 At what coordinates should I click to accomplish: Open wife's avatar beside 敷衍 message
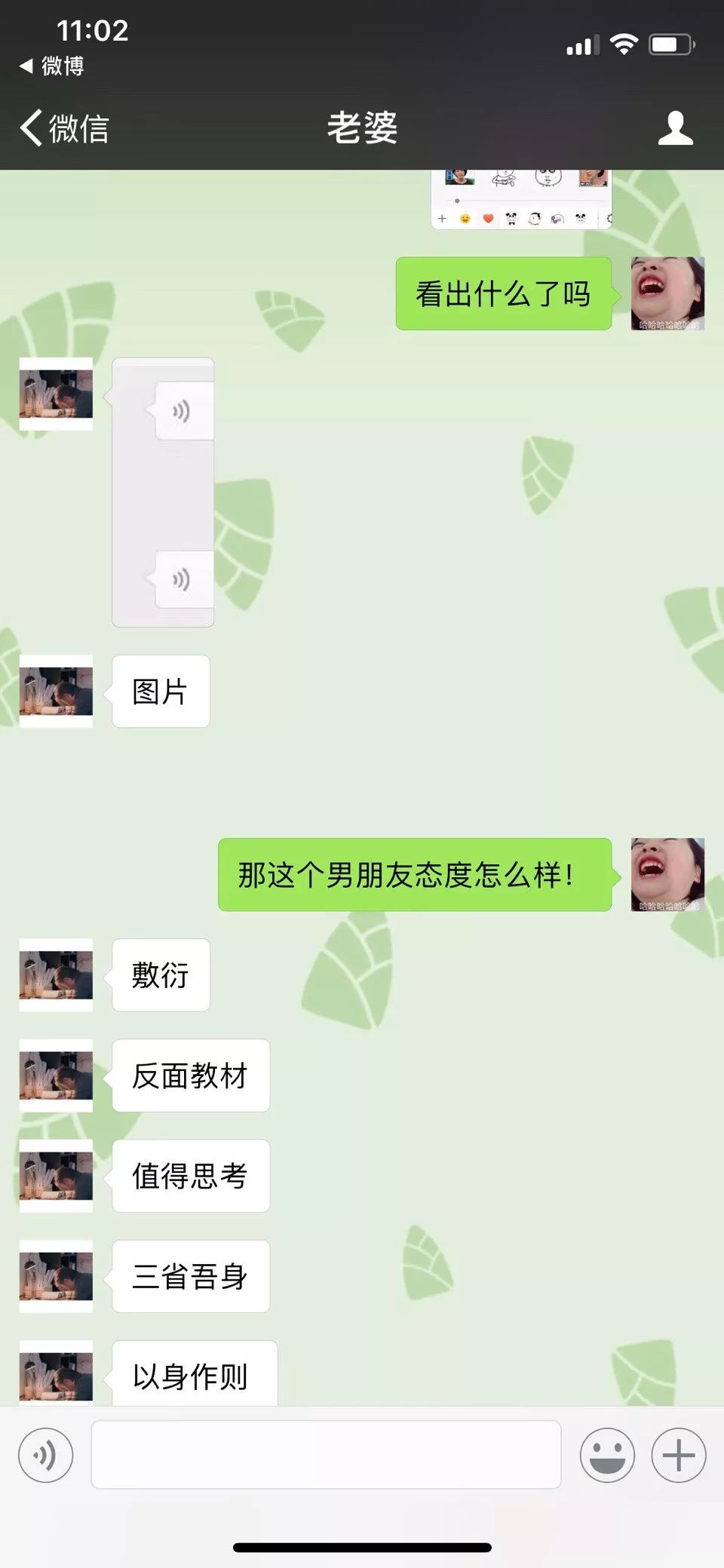[56, 974]
